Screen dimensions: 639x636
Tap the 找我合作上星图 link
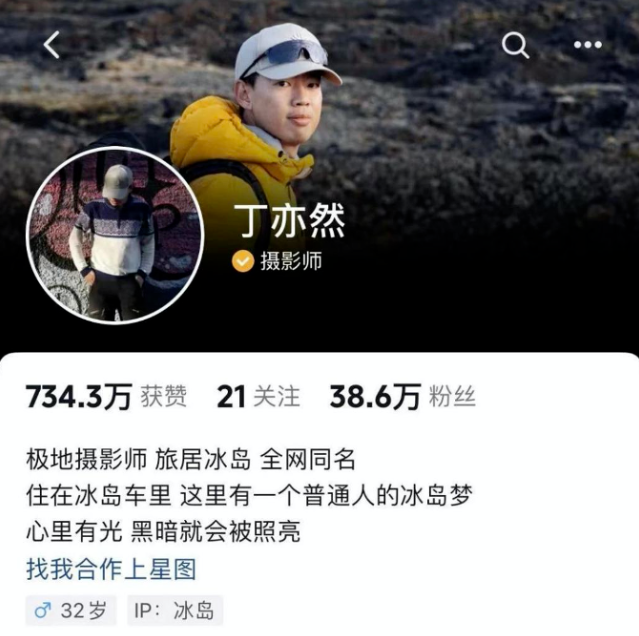[111, 570]
